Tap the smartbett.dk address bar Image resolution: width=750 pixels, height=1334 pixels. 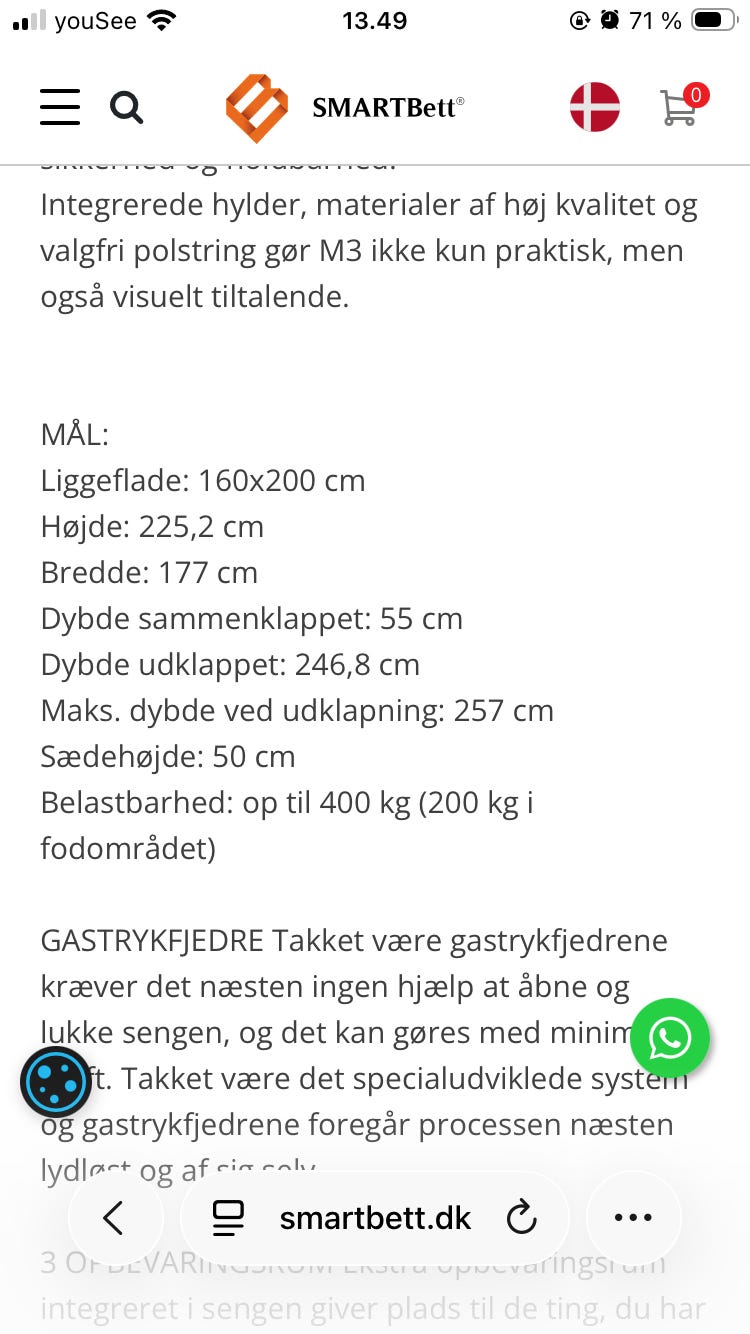(x=373, y=1218)
